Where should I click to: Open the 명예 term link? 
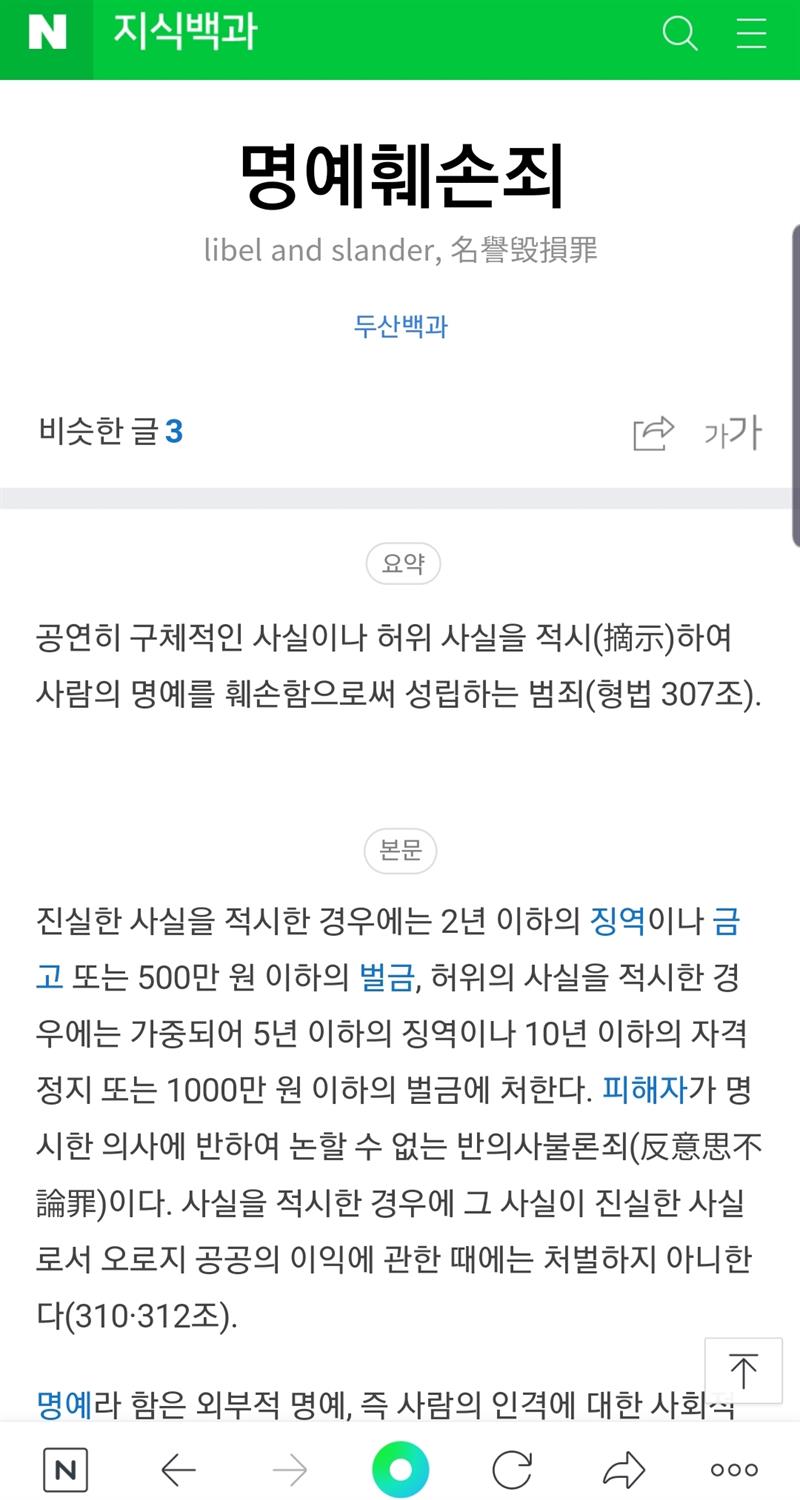pyautogui.click(x=64, y=1405)
